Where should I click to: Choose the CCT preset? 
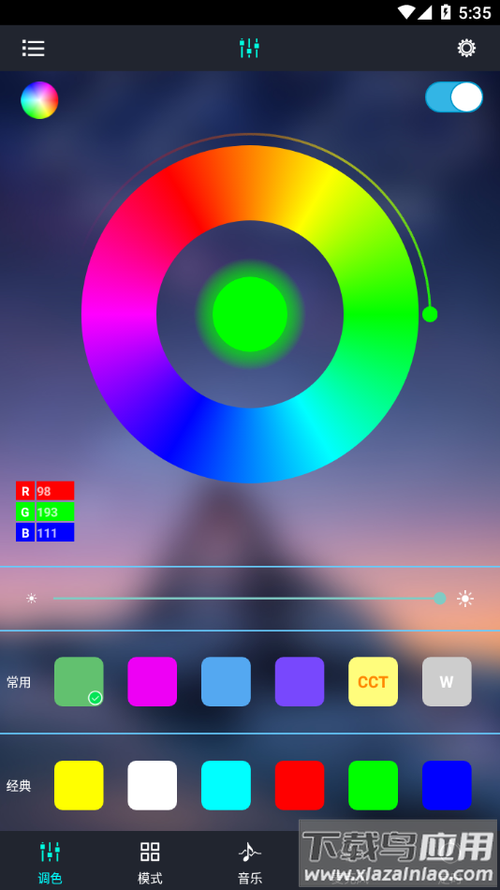(x=373, y=682)
